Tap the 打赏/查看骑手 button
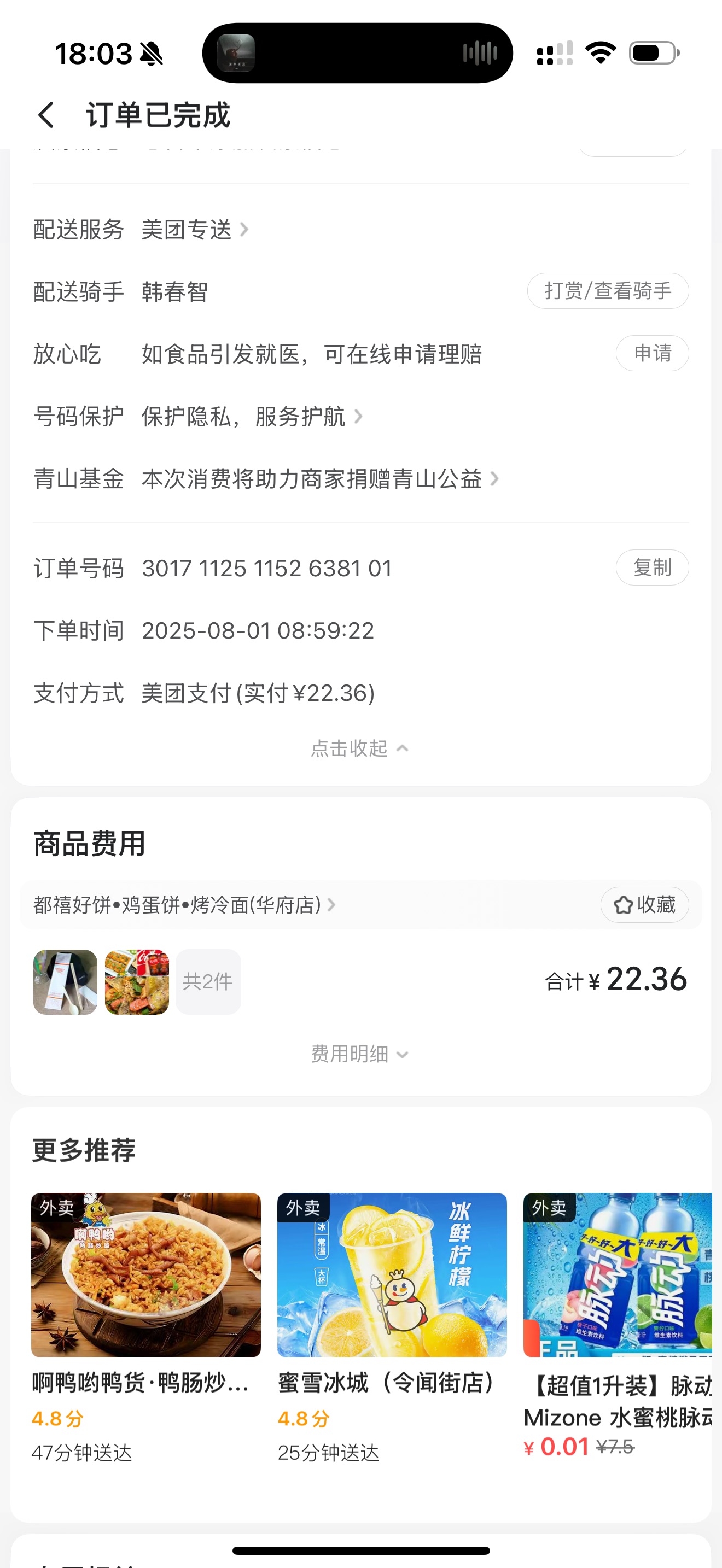 (x=608, y=291)
